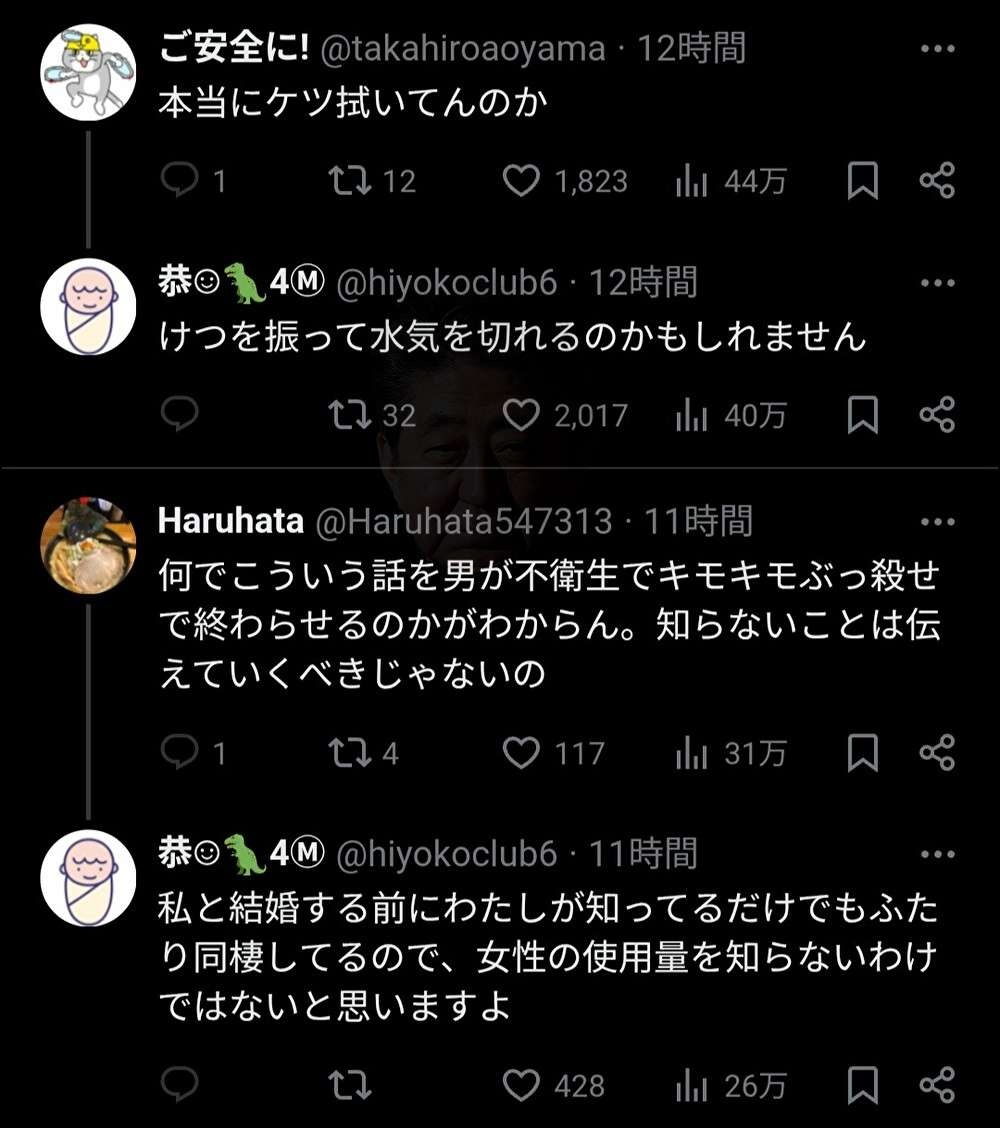Open overflow menu on Haruhata's tweet

coord(937,521)
